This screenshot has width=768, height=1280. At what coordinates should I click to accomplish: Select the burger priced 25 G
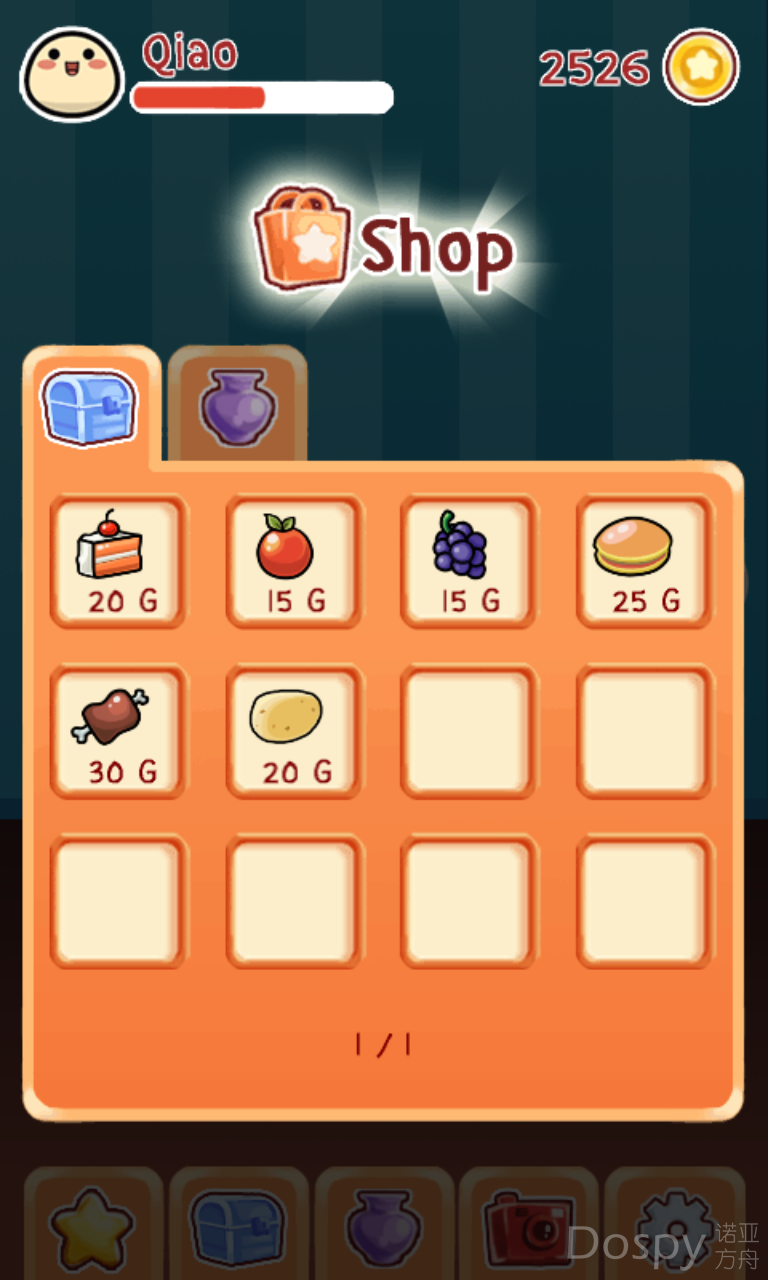(643, 562)
